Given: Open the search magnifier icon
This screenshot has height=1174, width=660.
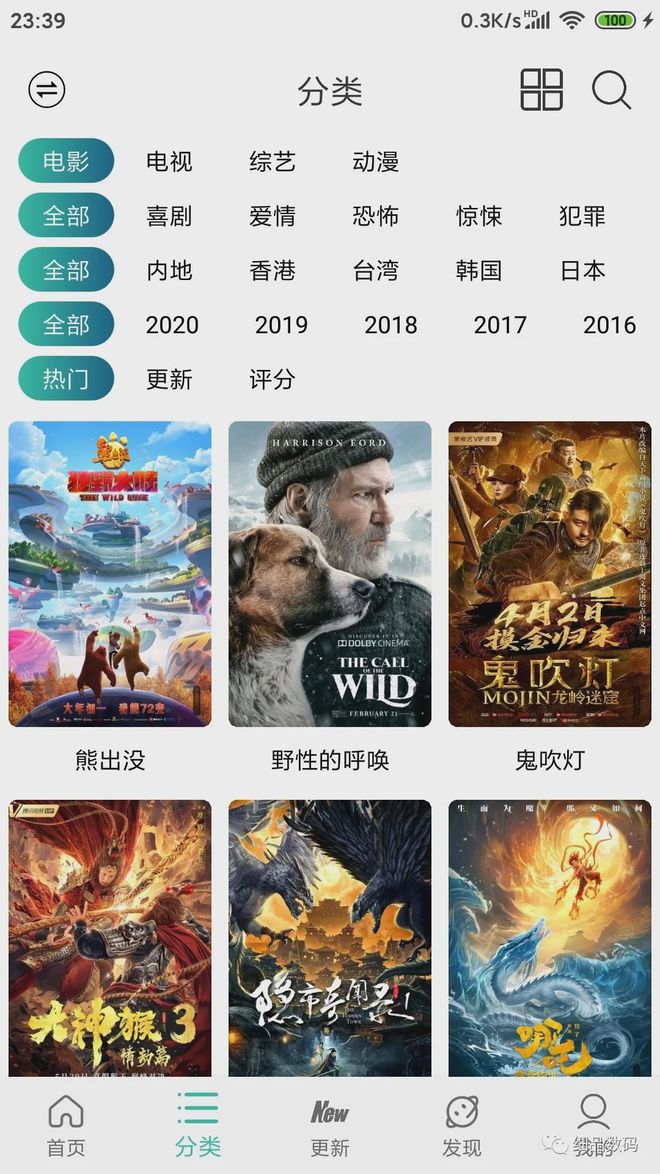Looking at the screenshot, I should pos(611,90).
